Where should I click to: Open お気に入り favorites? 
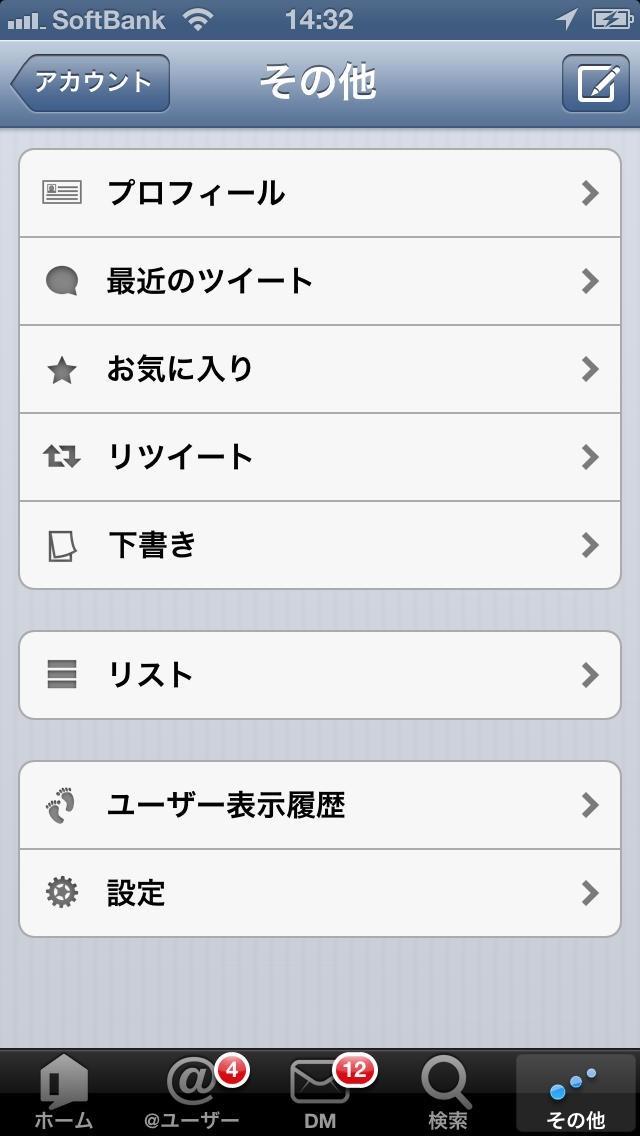pos(320,369)
